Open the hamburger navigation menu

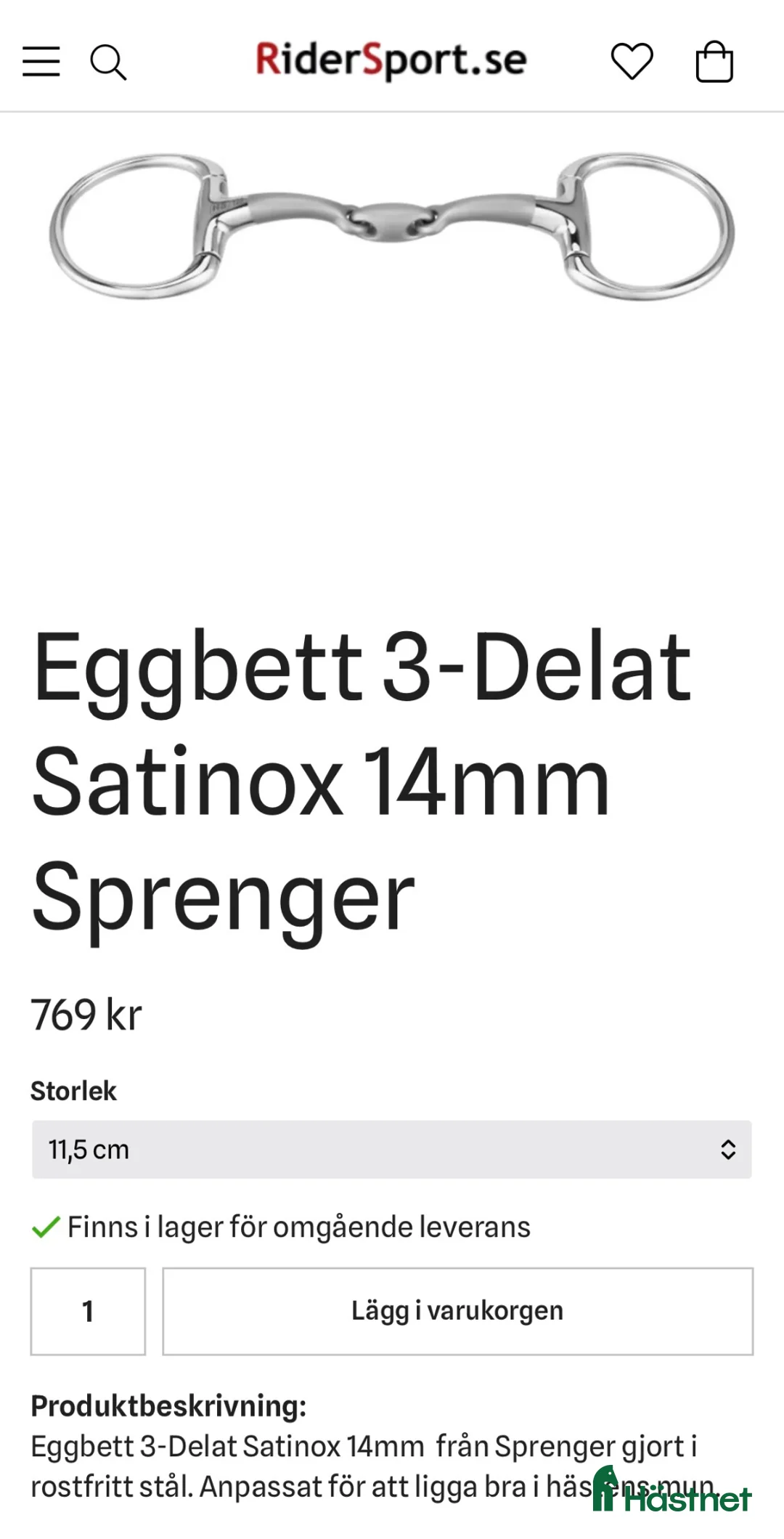(41, 61)
